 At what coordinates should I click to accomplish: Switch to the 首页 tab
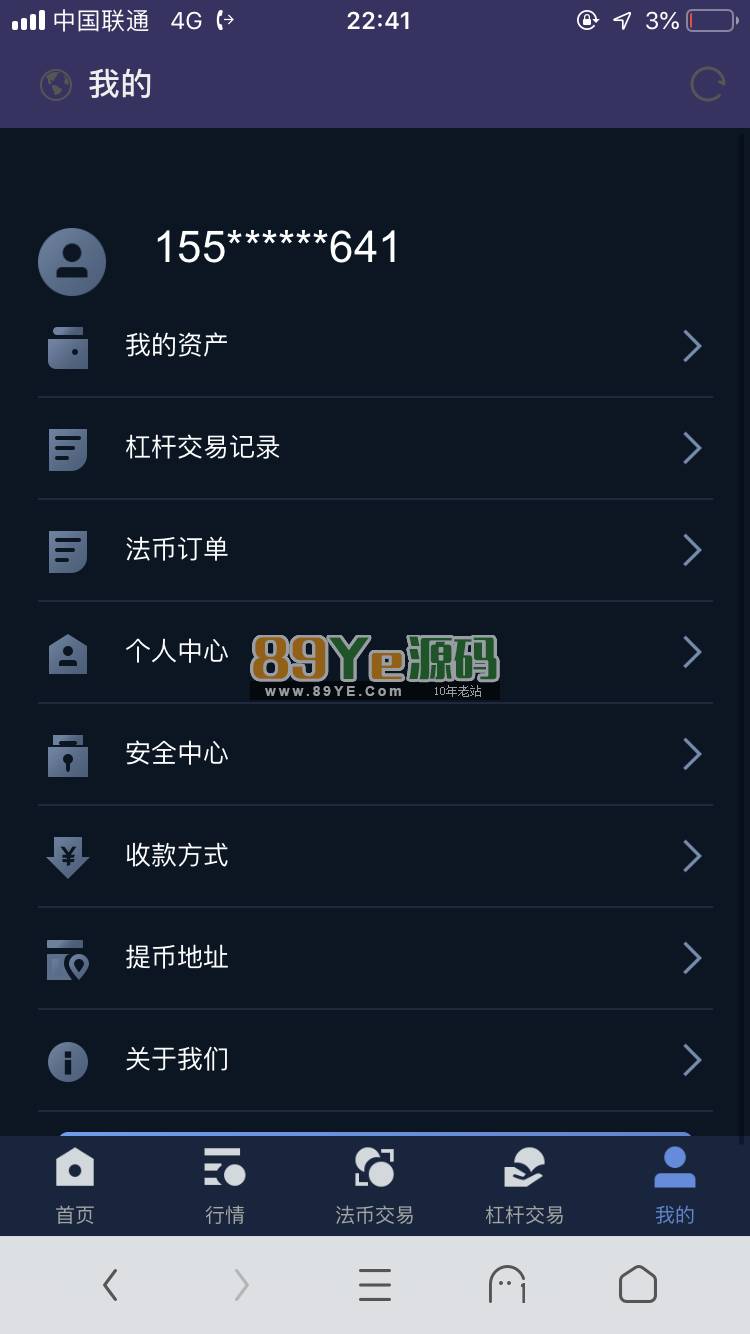coord(75,1186)
